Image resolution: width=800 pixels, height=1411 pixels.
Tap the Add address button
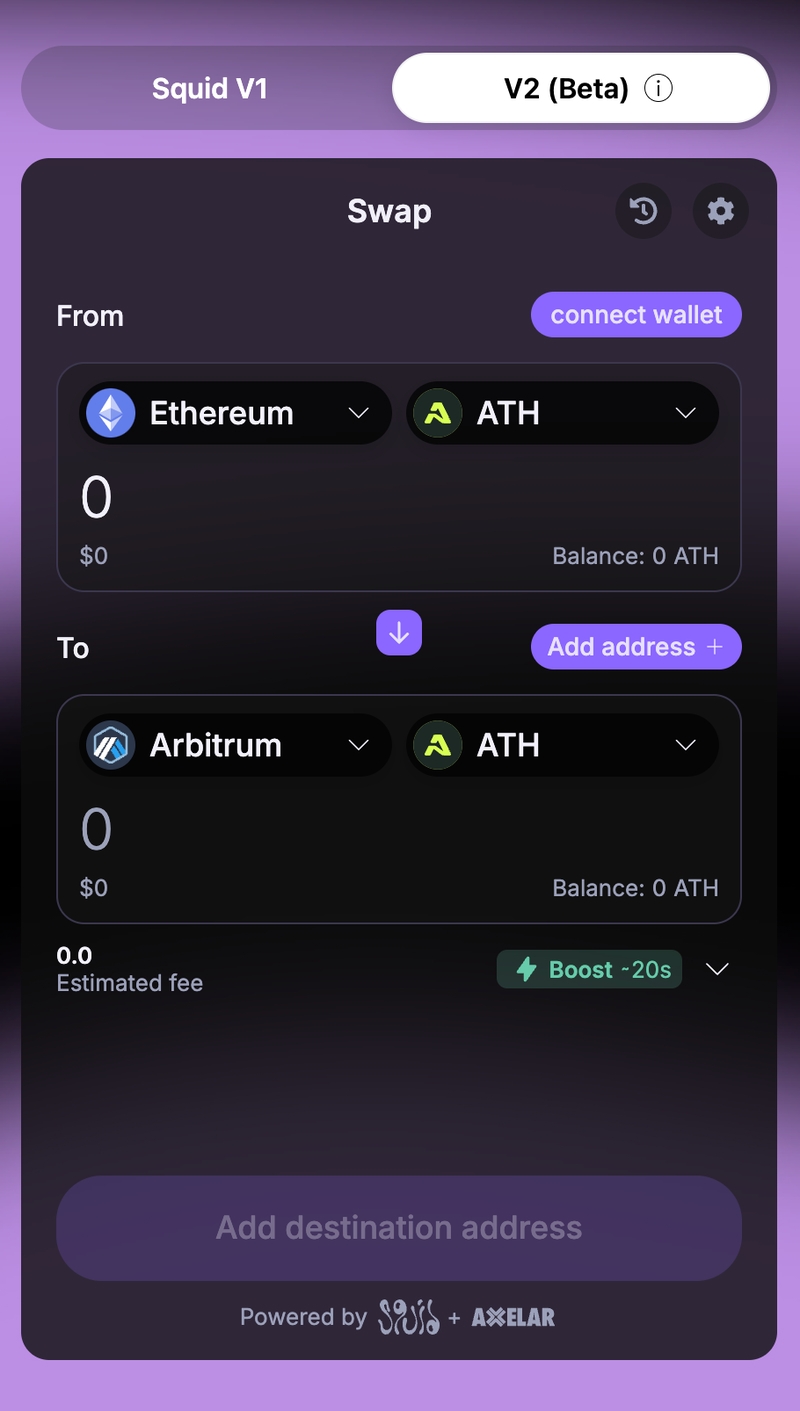click(636, 647)
